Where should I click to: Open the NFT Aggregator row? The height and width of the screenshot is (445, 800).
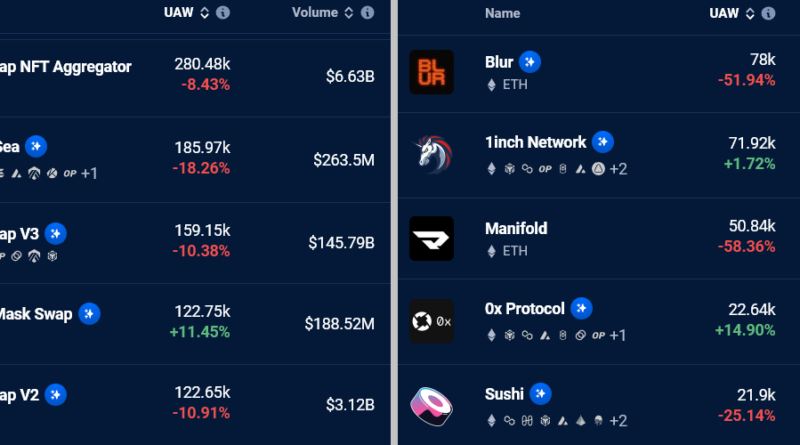[66, 67]
